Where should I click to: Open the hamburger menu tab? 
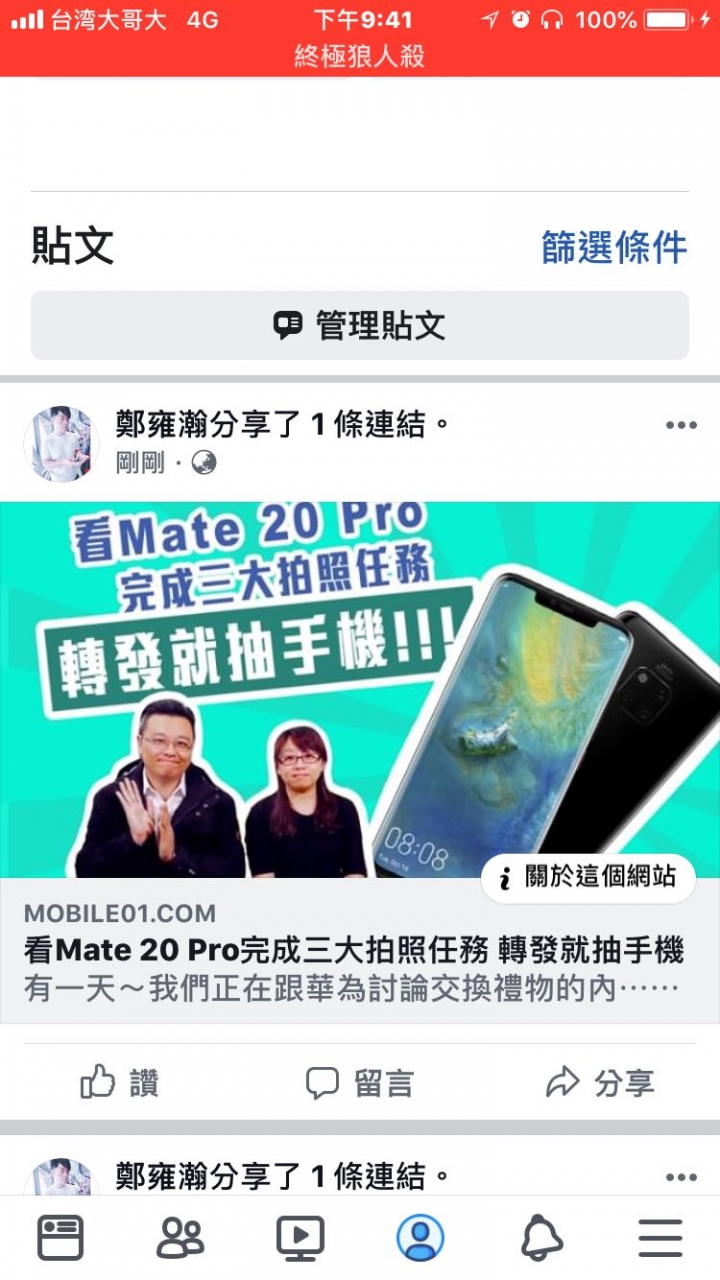click(x=660, y=1238)
